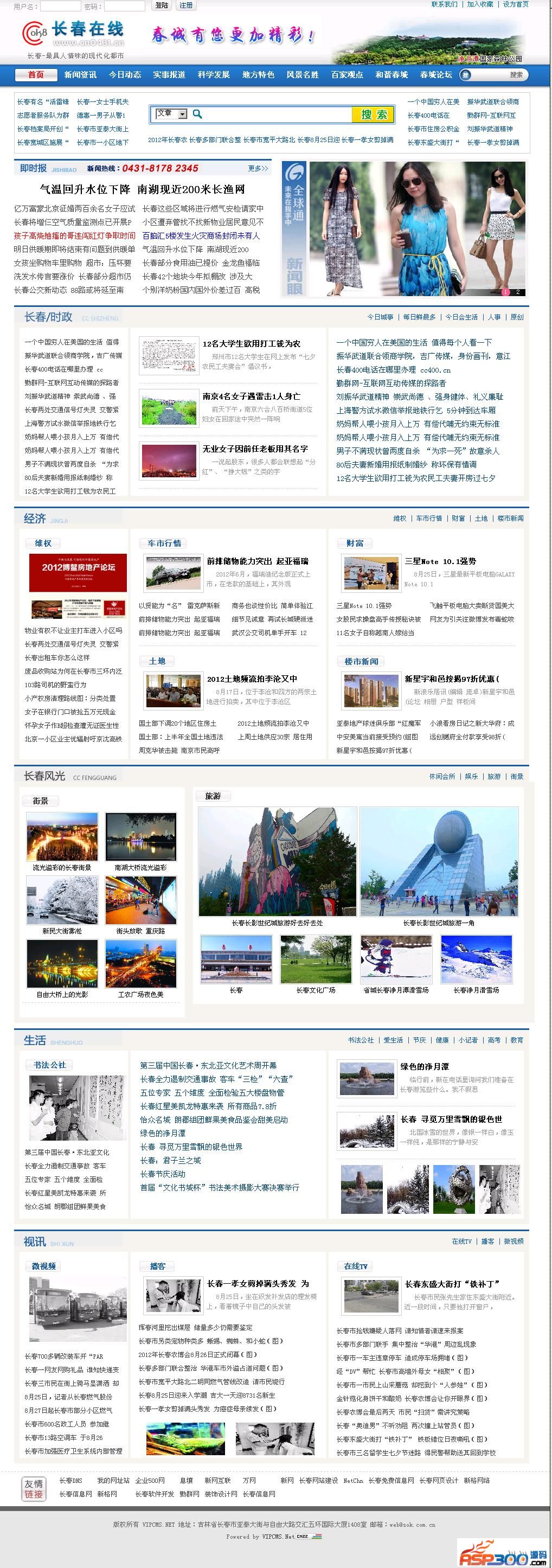Open the 书法公社 link in 生活 header
Viewport: 552px width, 1568px height.
[361, 1040]
